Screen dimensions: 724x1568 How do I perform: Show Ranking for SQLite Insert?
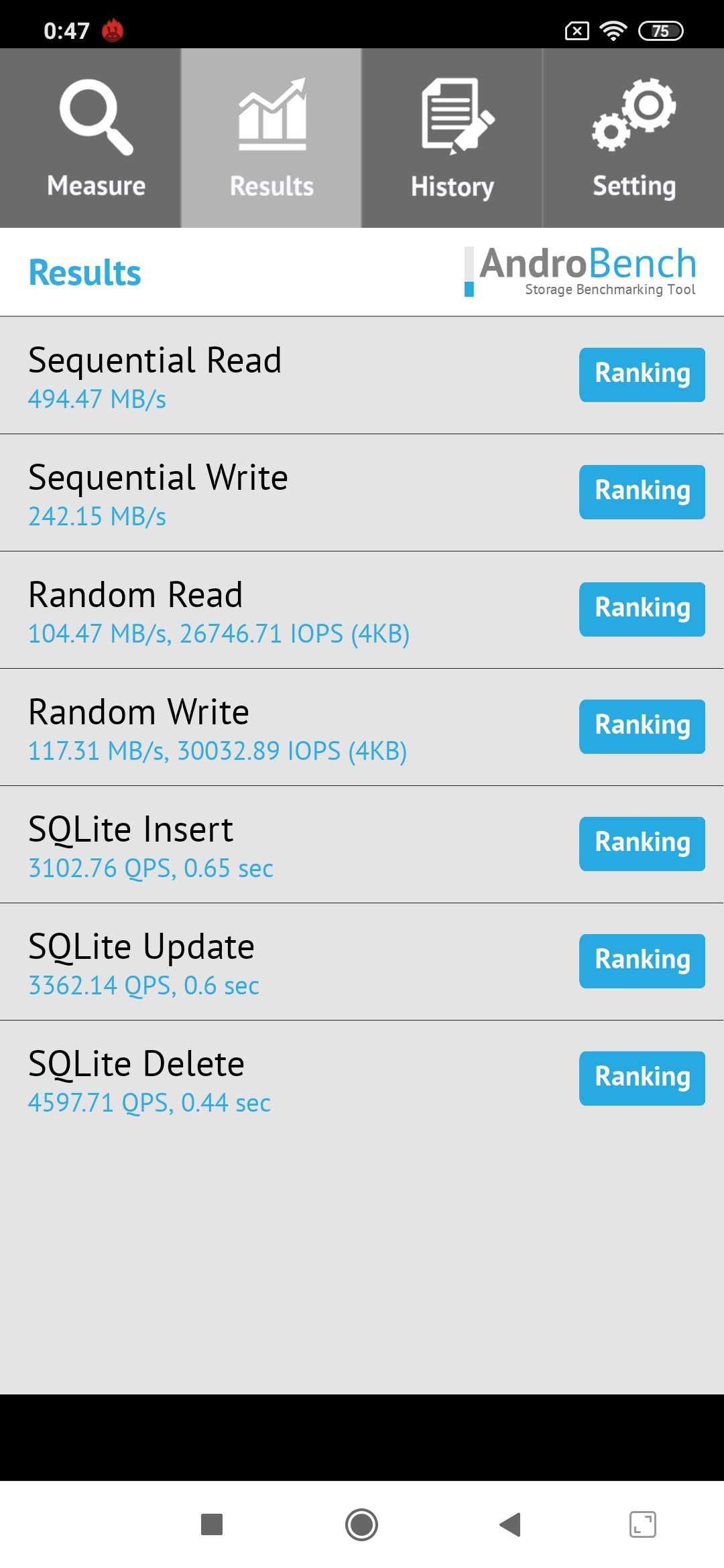[x=642, y=844]
